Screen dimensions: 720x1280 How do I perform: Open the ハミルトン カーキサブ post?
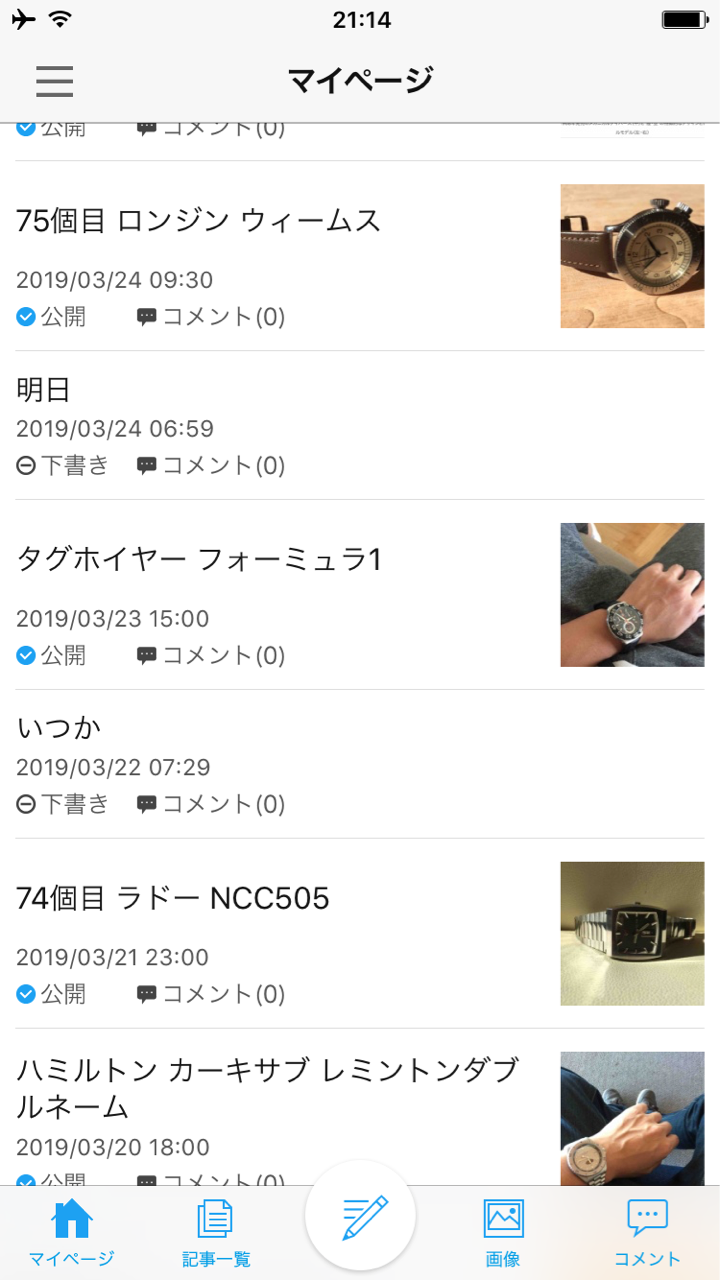pos(267,1088)
